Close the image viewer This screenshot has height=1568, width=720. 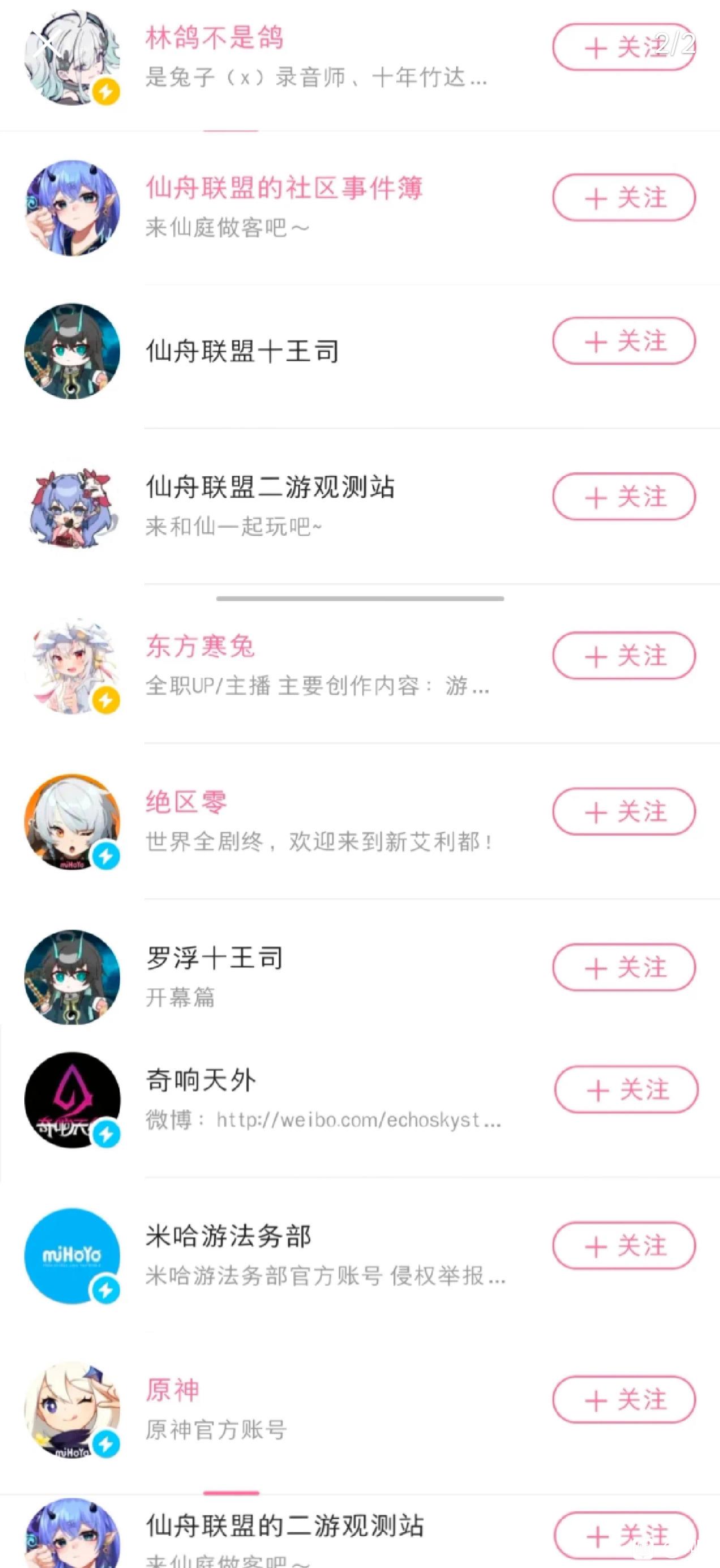click(45, 45)
